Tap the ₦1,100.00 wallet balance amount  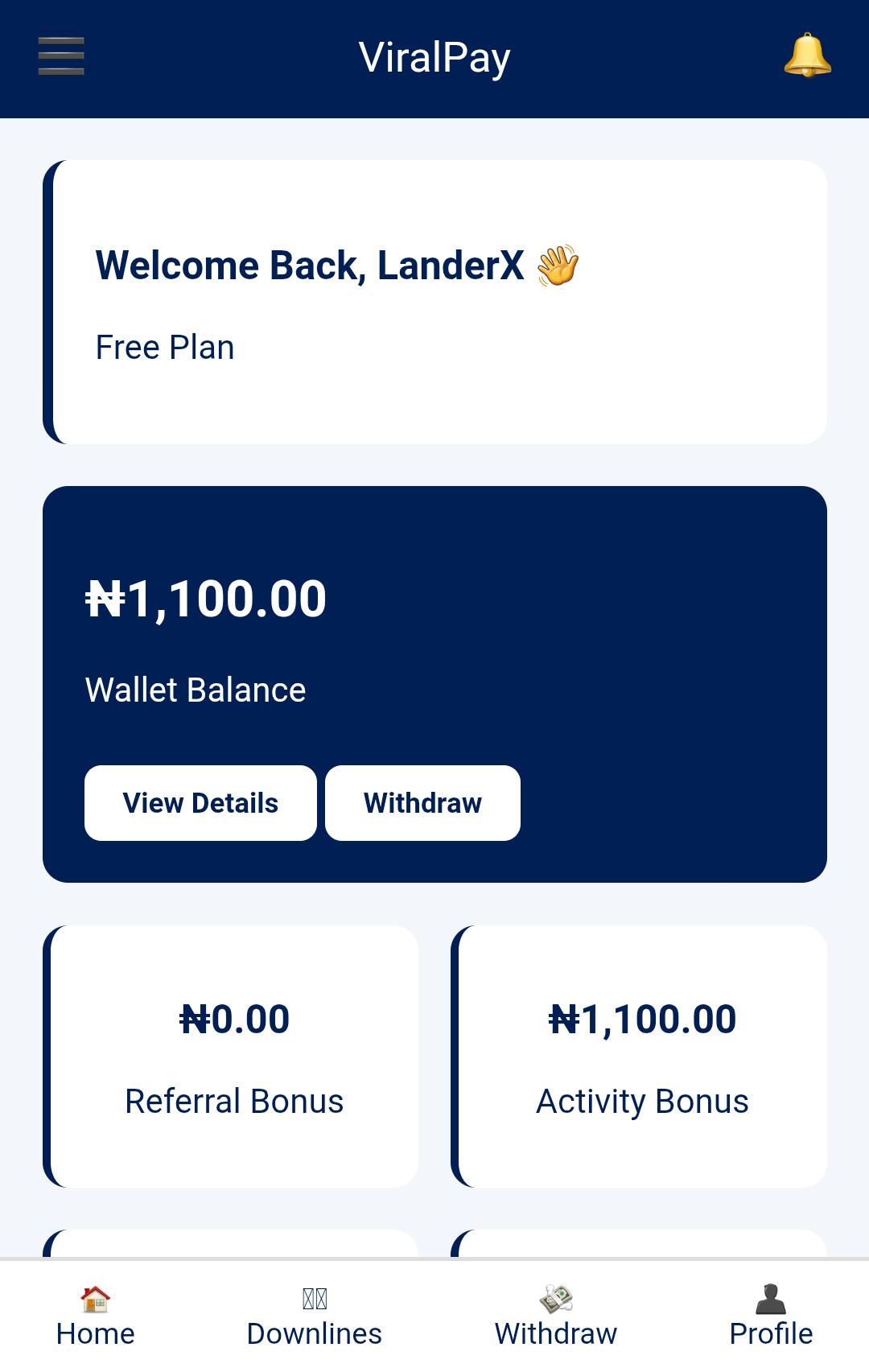coord(206,598)
